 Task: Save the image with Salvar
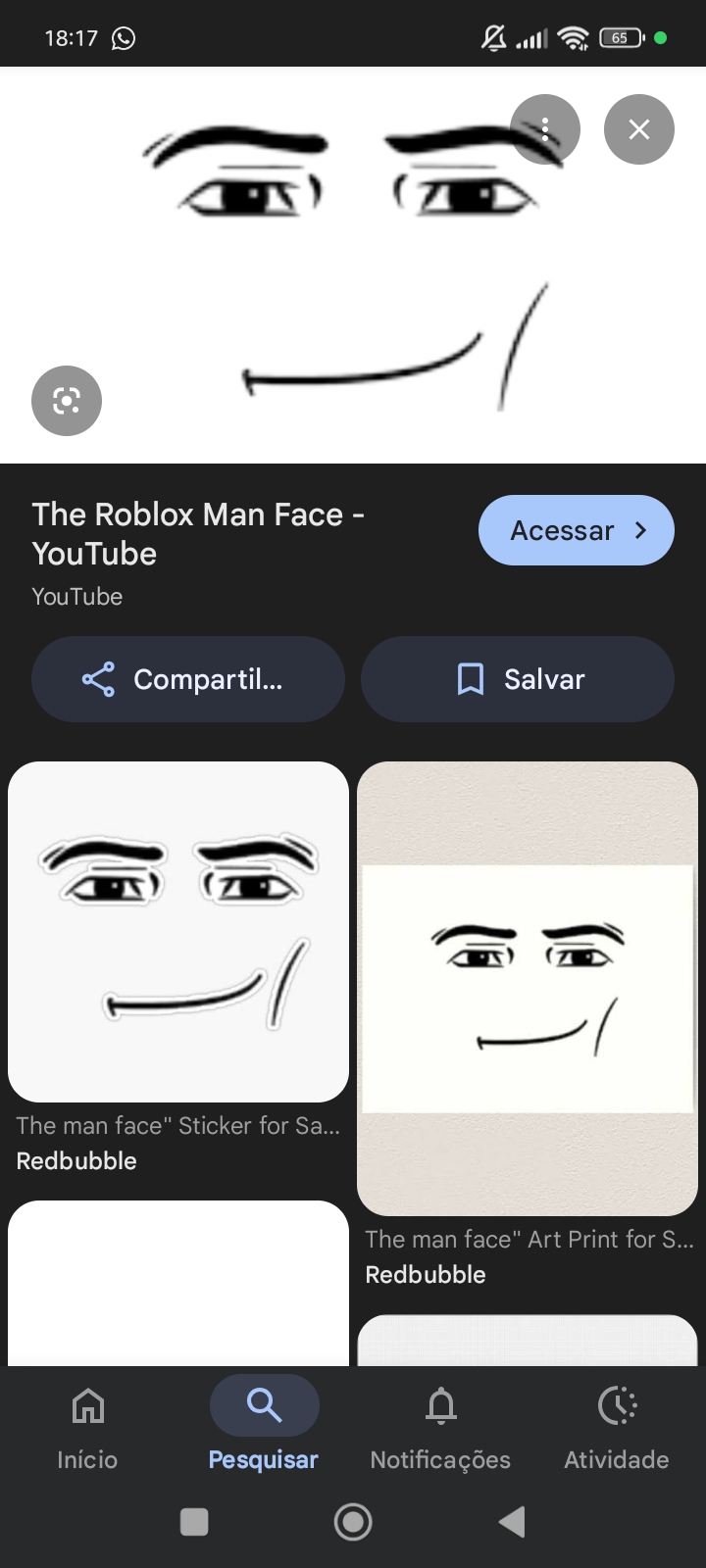click(518, 679)
